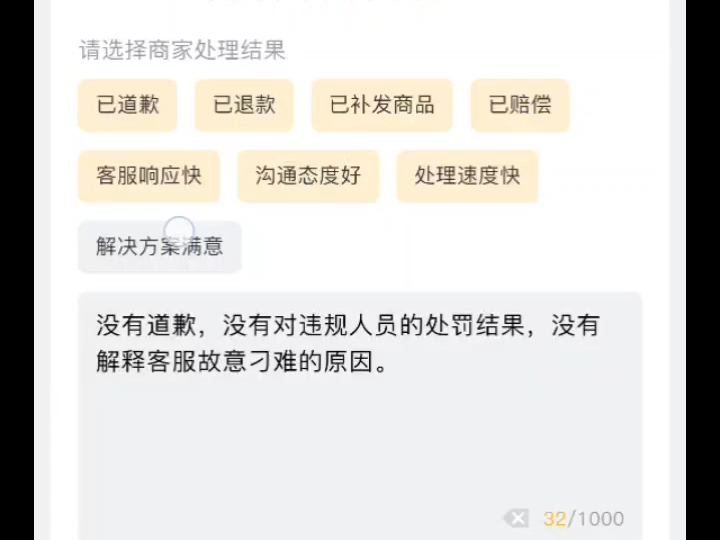Tap the 已赔偿 chip

520,105
